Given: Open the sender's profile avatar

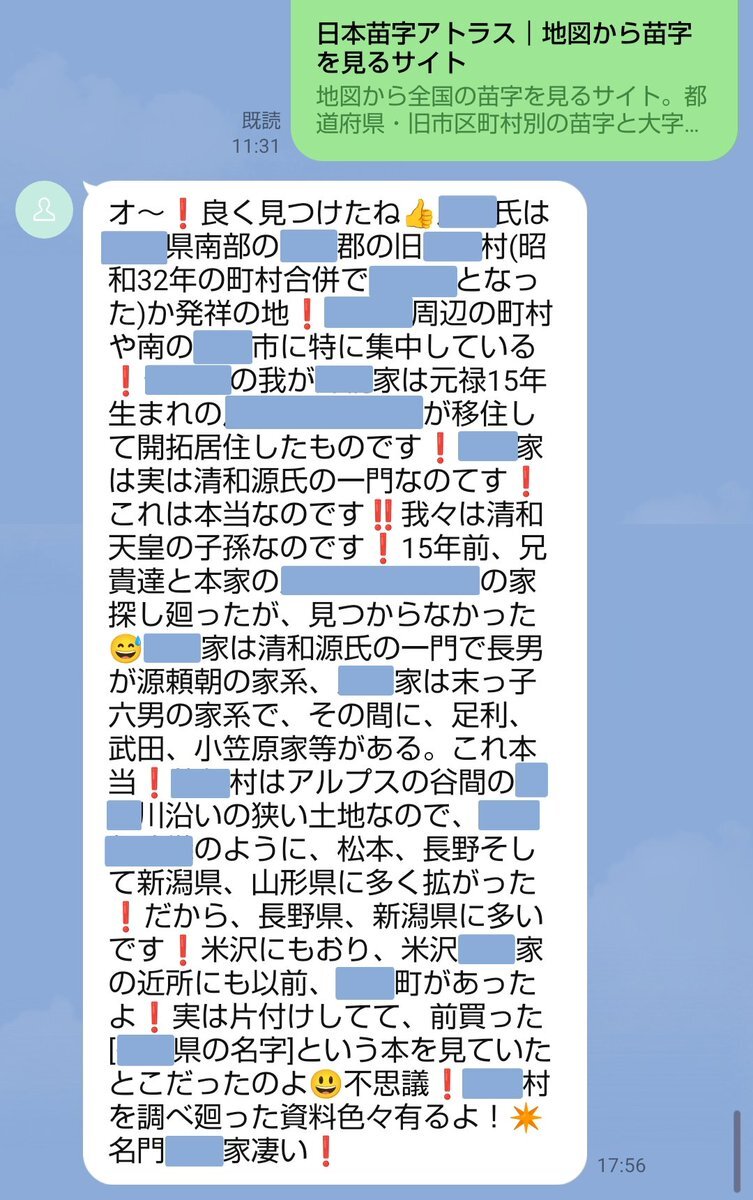Looking at the screenshot, I should pyautogui.click(x=45, y=211).
